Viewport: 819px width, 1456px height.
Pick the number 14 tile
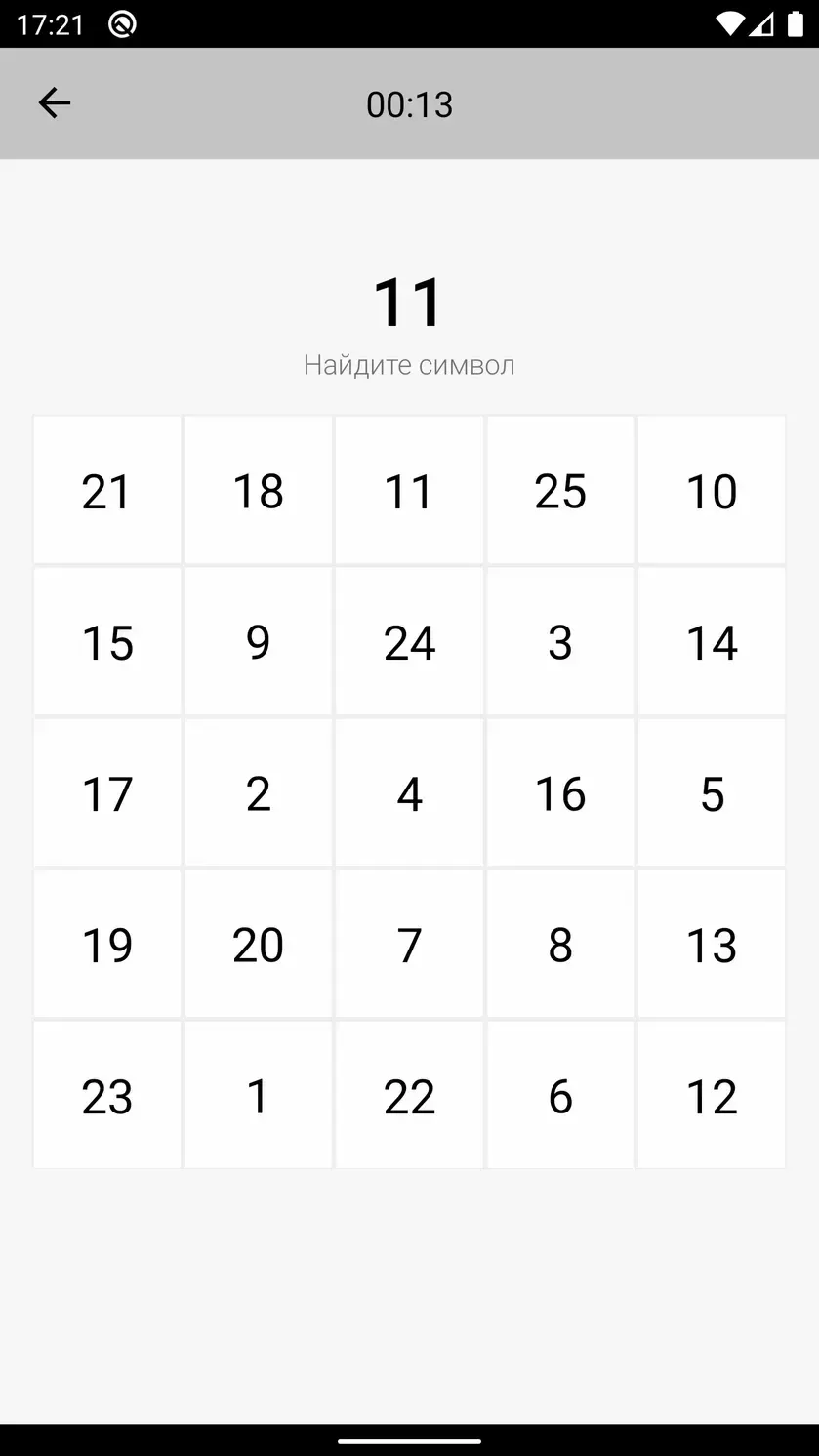click(x=712, y=641)
